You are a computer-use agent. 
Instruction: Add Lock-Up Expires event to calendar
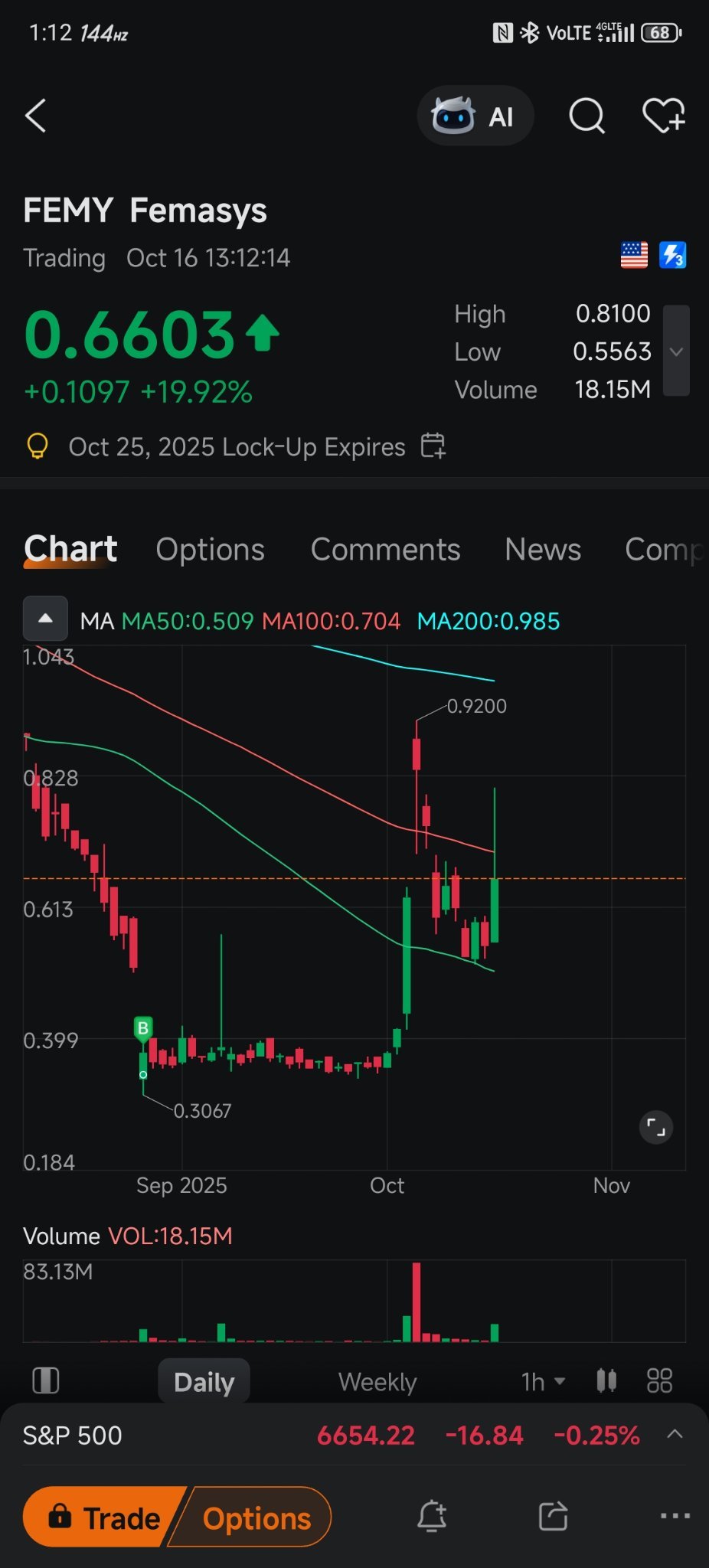[x=433, y=446]
